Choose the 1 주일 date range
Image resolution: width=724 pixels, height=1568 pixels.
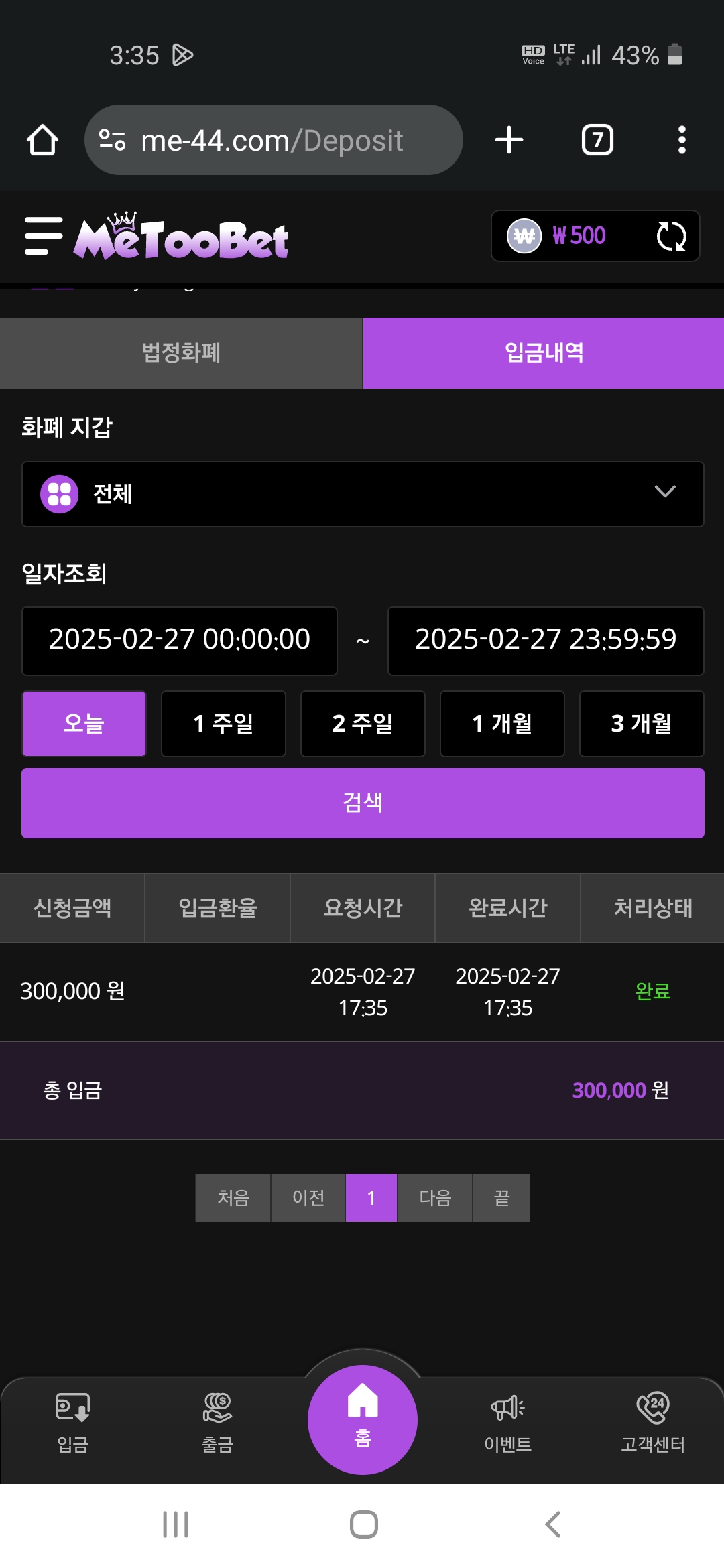[223, 724]
